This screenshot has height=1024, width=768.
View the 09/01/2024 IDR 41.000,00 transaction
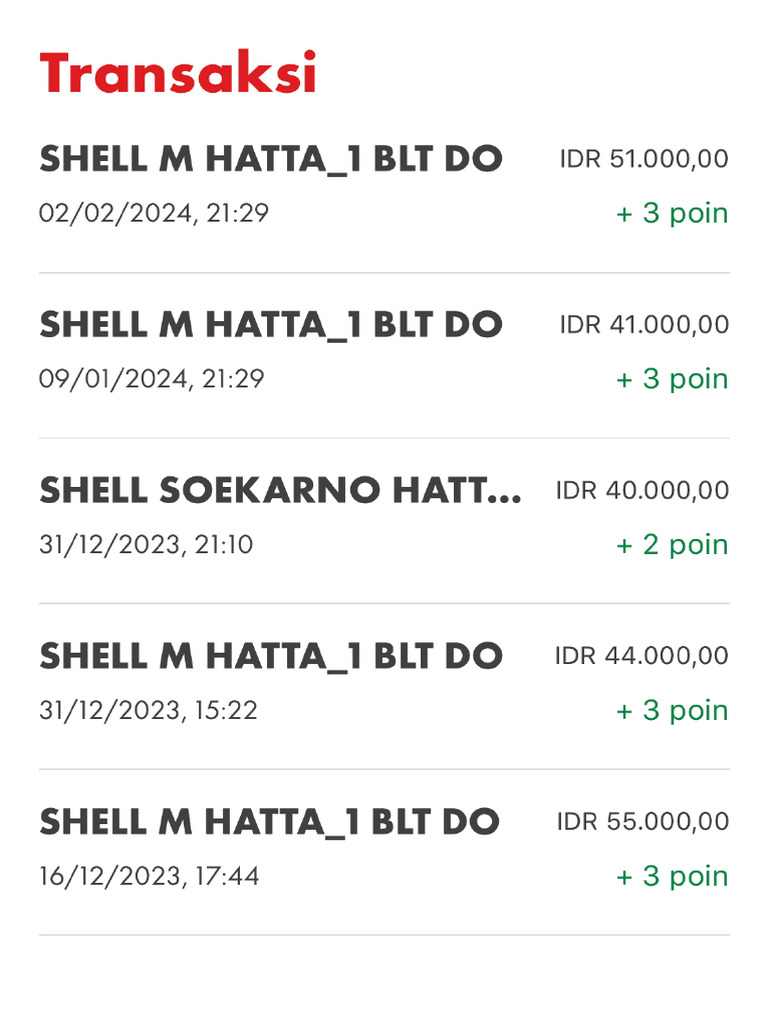[x=384, y=352]
